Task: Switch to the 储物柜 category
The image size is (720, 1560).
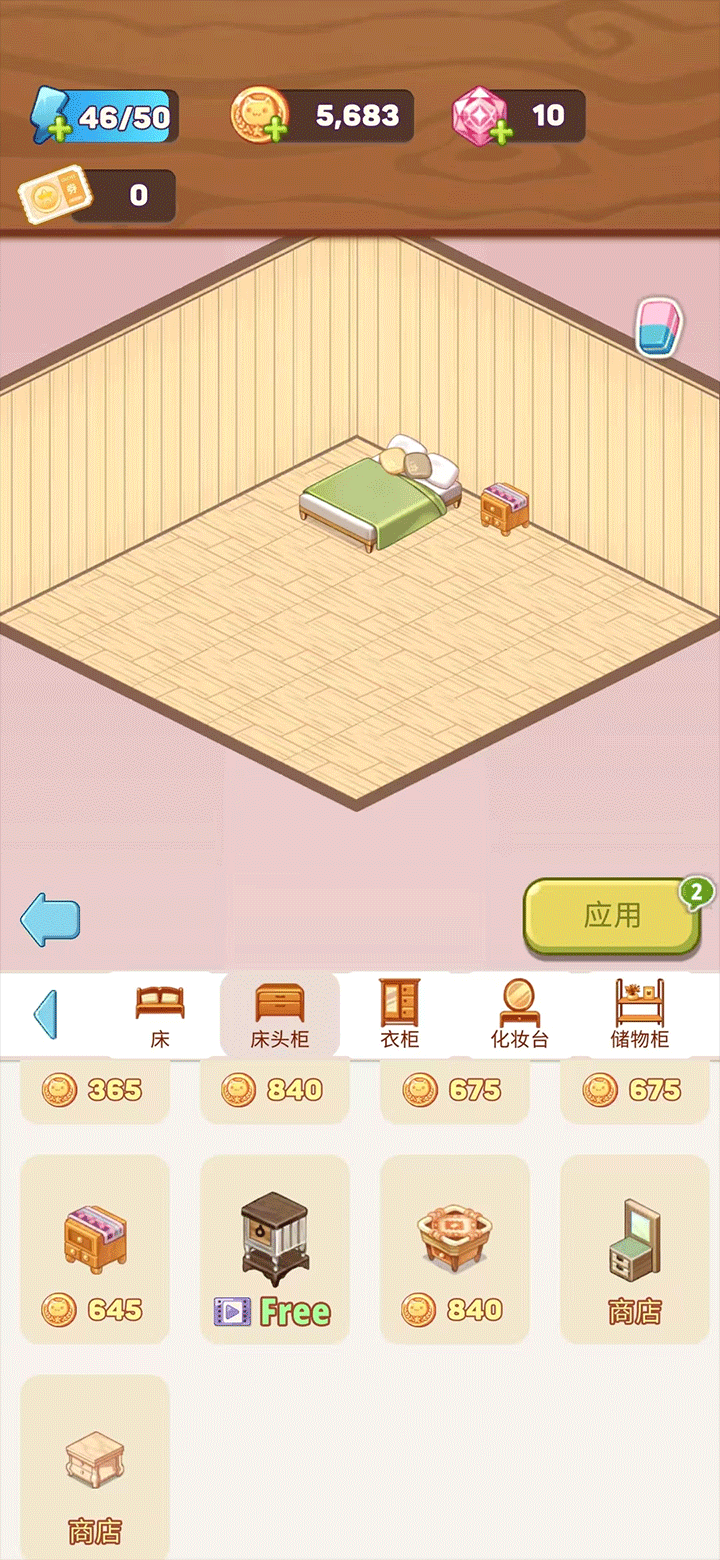Action: point(639,1015)
